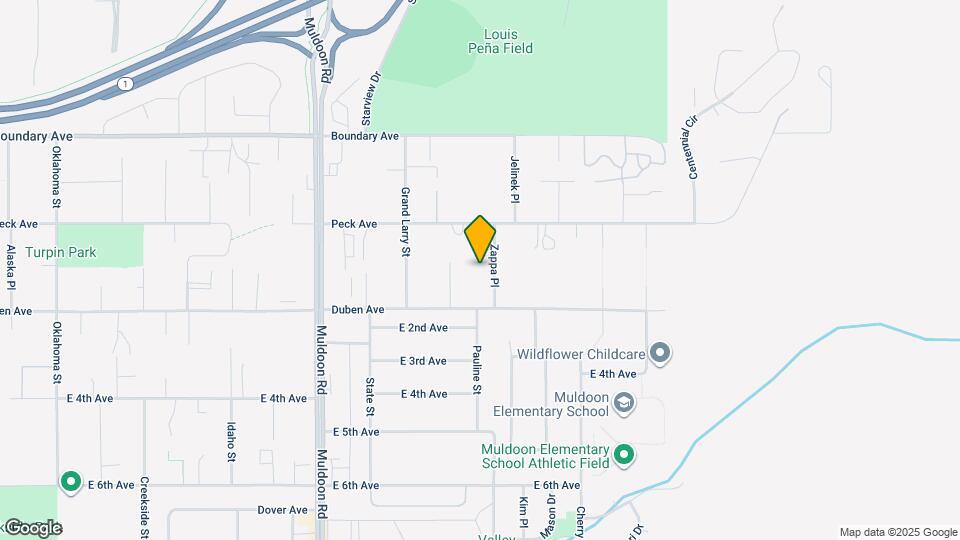Select the Muldoon Elementary School pin
The height and width of the screenshot is (540, 960).
624,403
